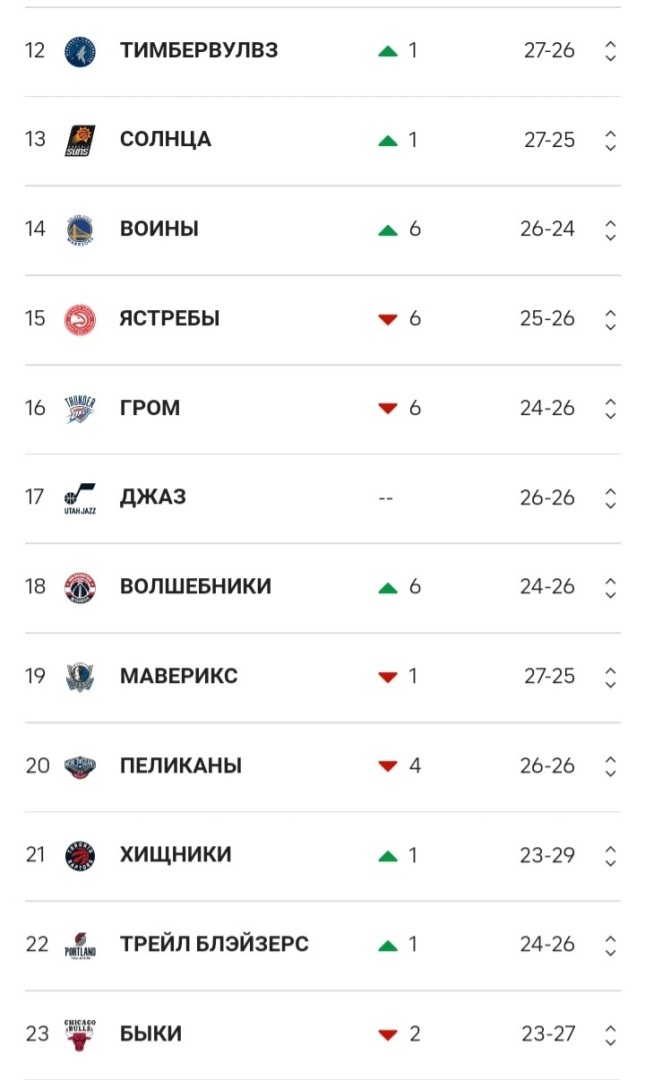
Task: Open details for Гром
Action: [x=610, y=408]
